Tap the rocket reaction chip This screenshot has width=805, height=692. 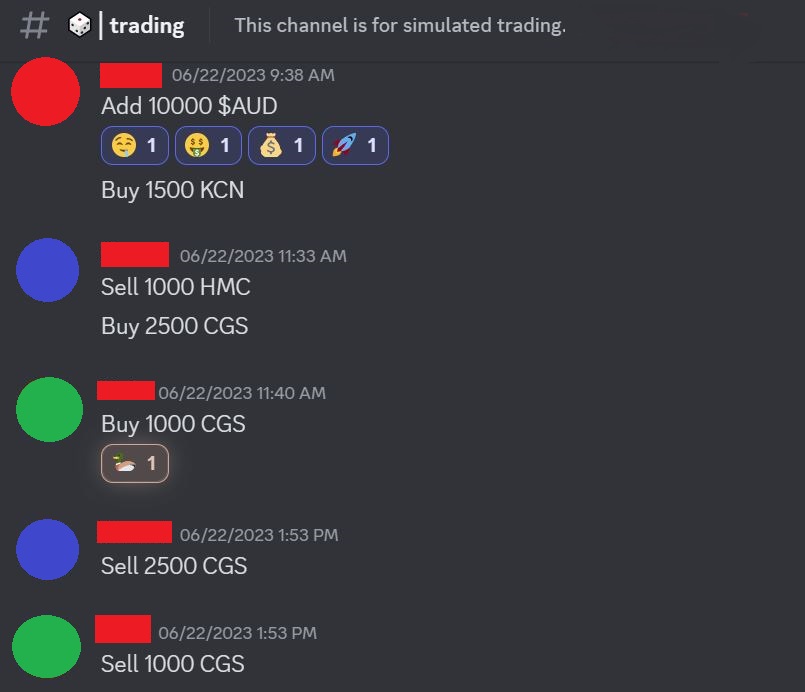point(355,146)
